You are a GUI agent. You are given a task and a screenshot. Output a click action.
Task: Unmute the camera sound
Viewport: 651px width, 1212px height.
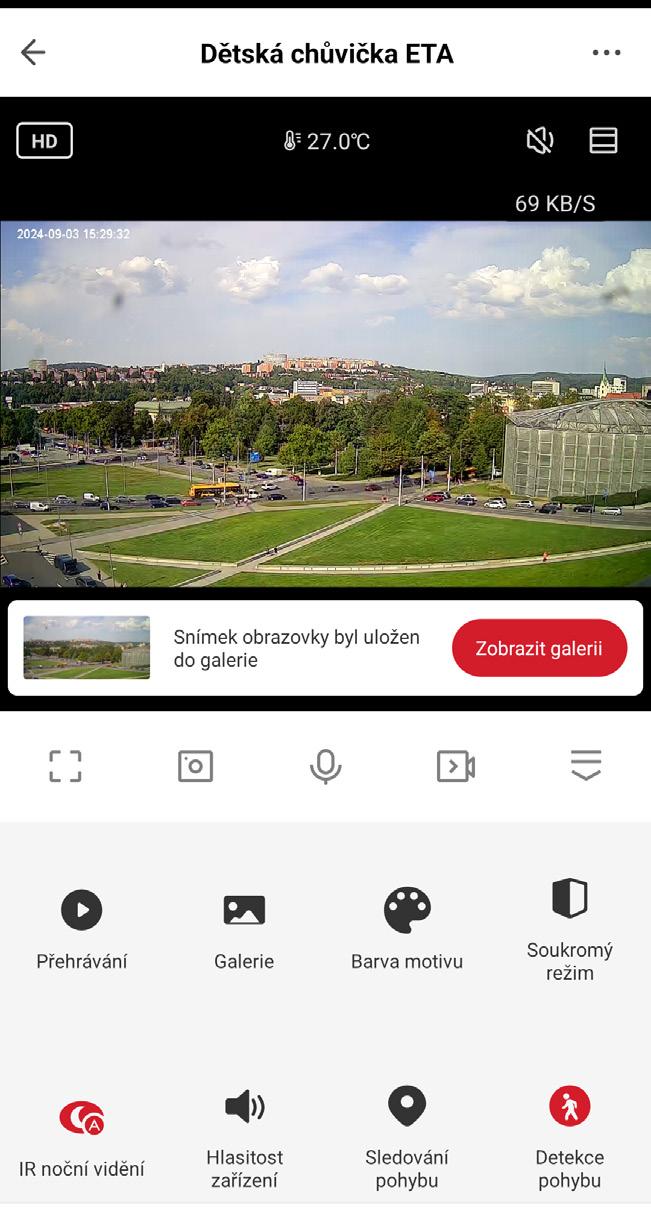click(x=540, y=141)
